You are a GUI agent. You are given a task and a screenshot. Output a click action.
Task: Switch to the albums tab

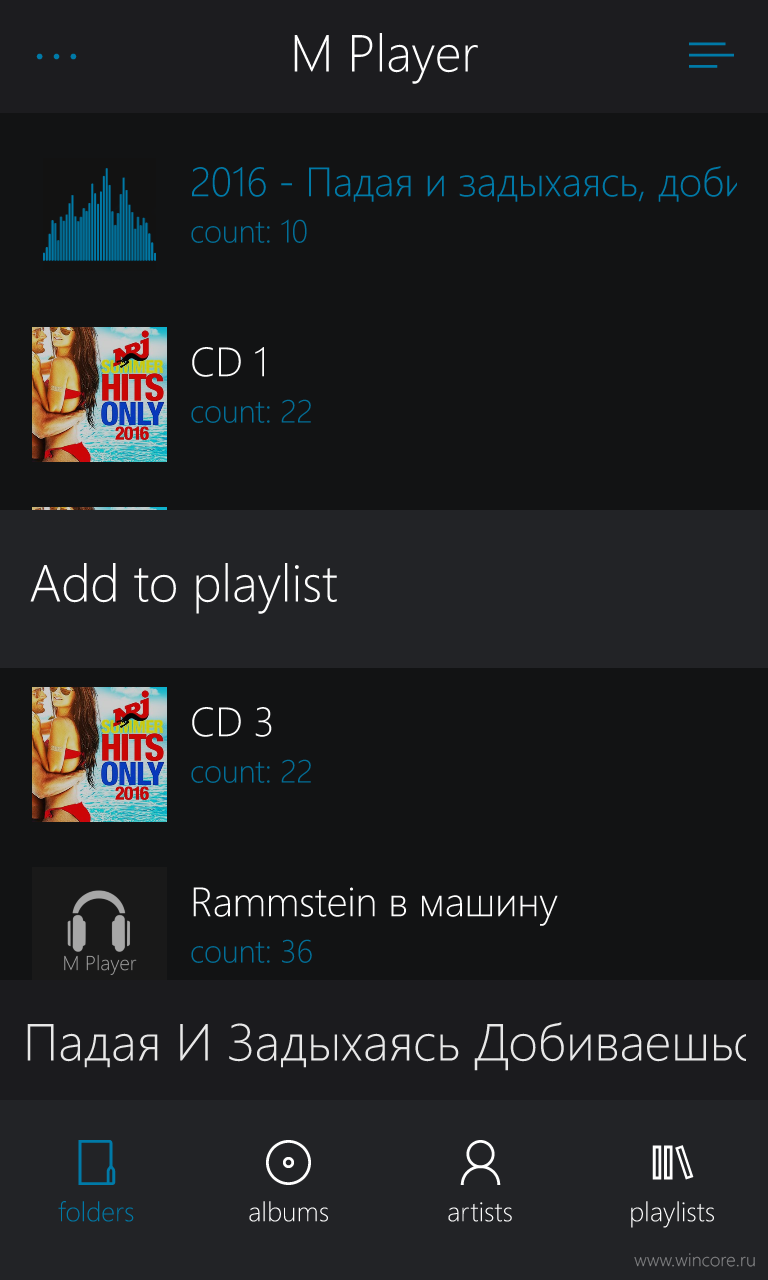click(x=288, y=1183)
